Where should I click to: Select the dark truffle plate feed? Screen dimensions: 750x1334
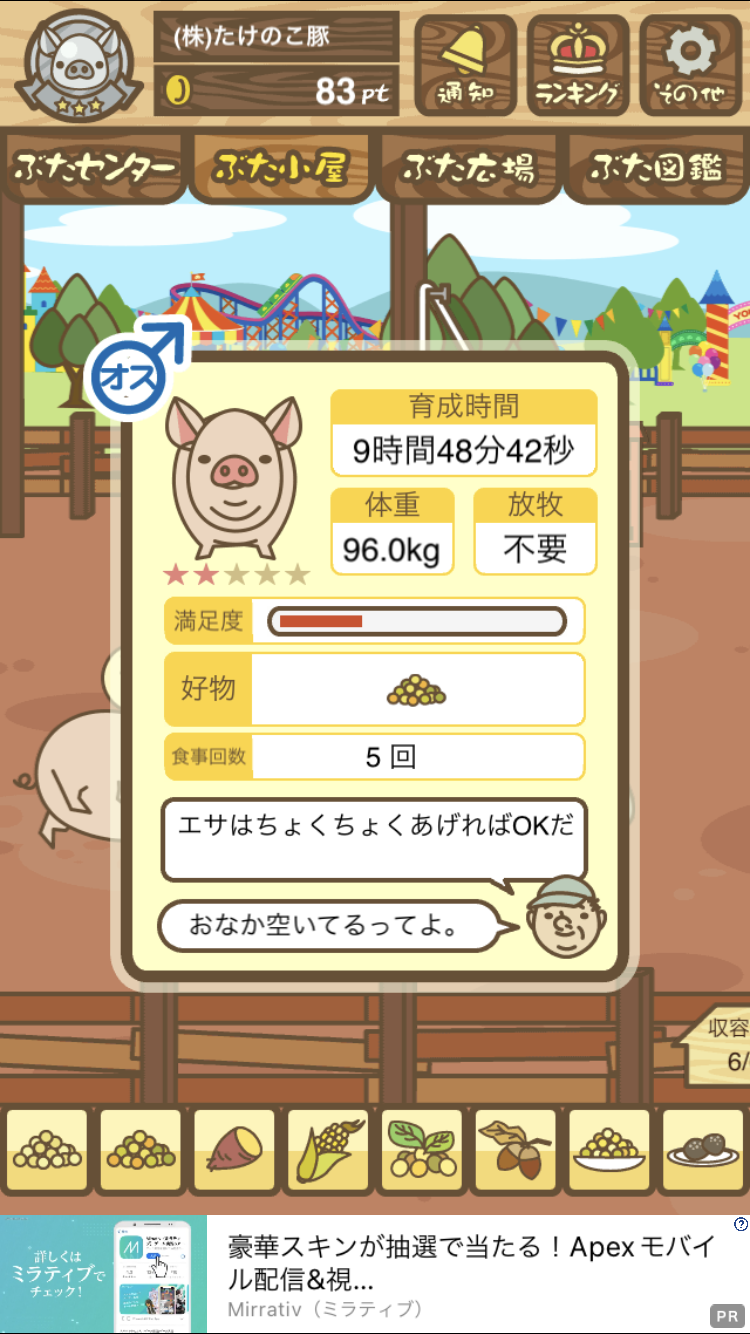click(x=703, y=1151)
